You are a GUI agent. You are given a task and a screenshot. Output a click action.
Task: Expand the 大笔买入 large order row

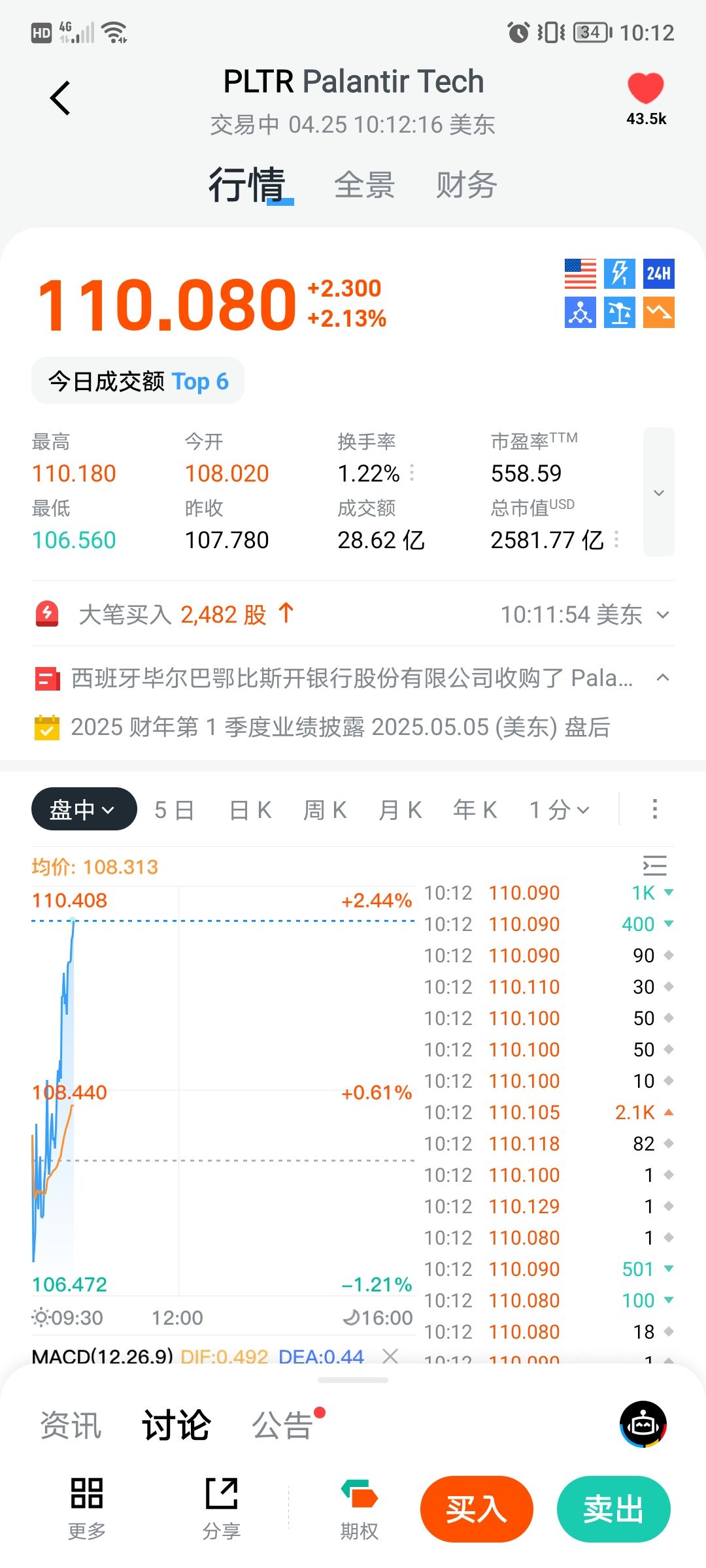(x=353, y=614)
